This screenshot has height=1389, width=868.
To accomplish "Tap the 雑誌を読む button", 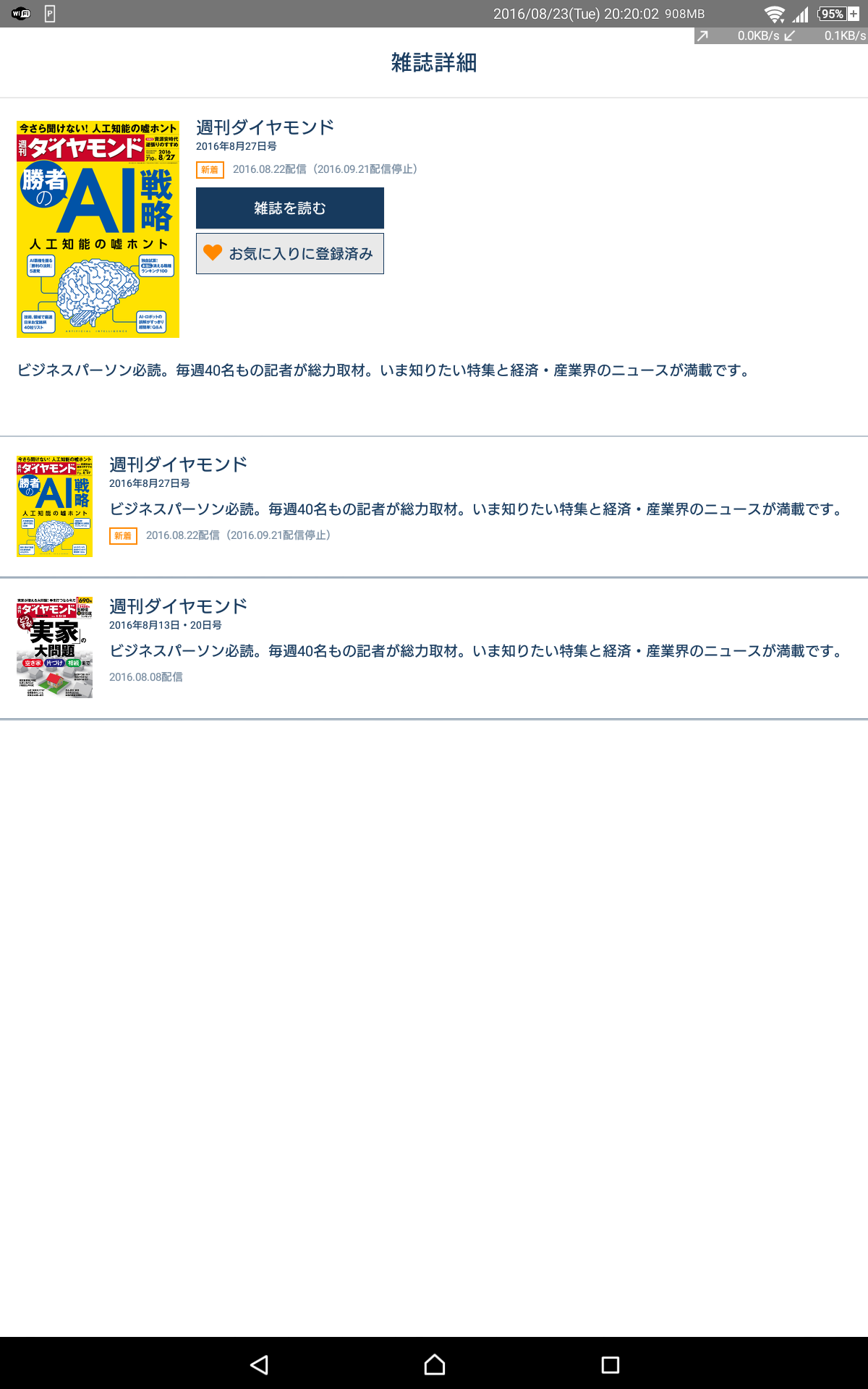I will pos(289,208).
